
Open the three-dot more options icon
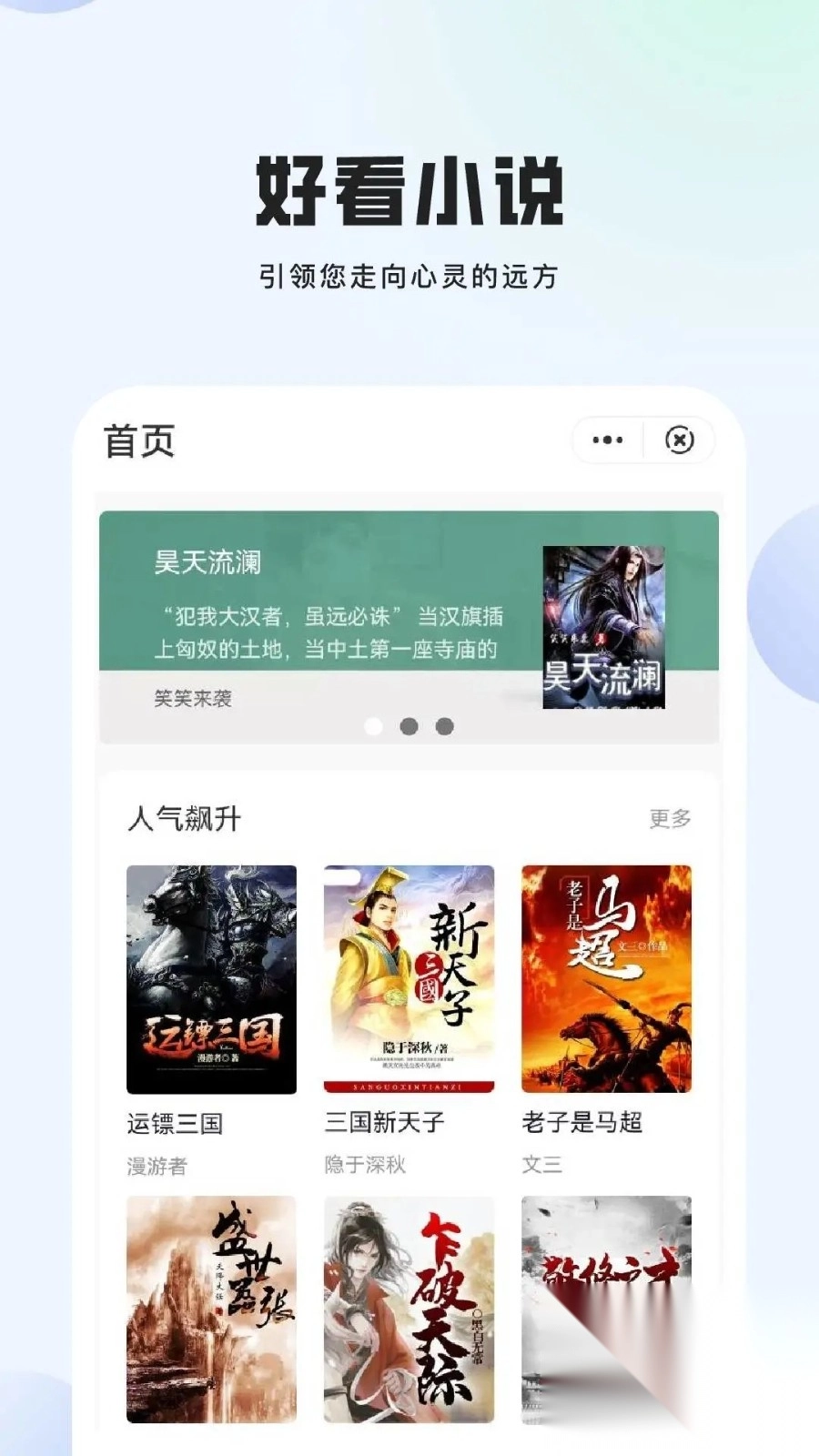tap(605, 440)
